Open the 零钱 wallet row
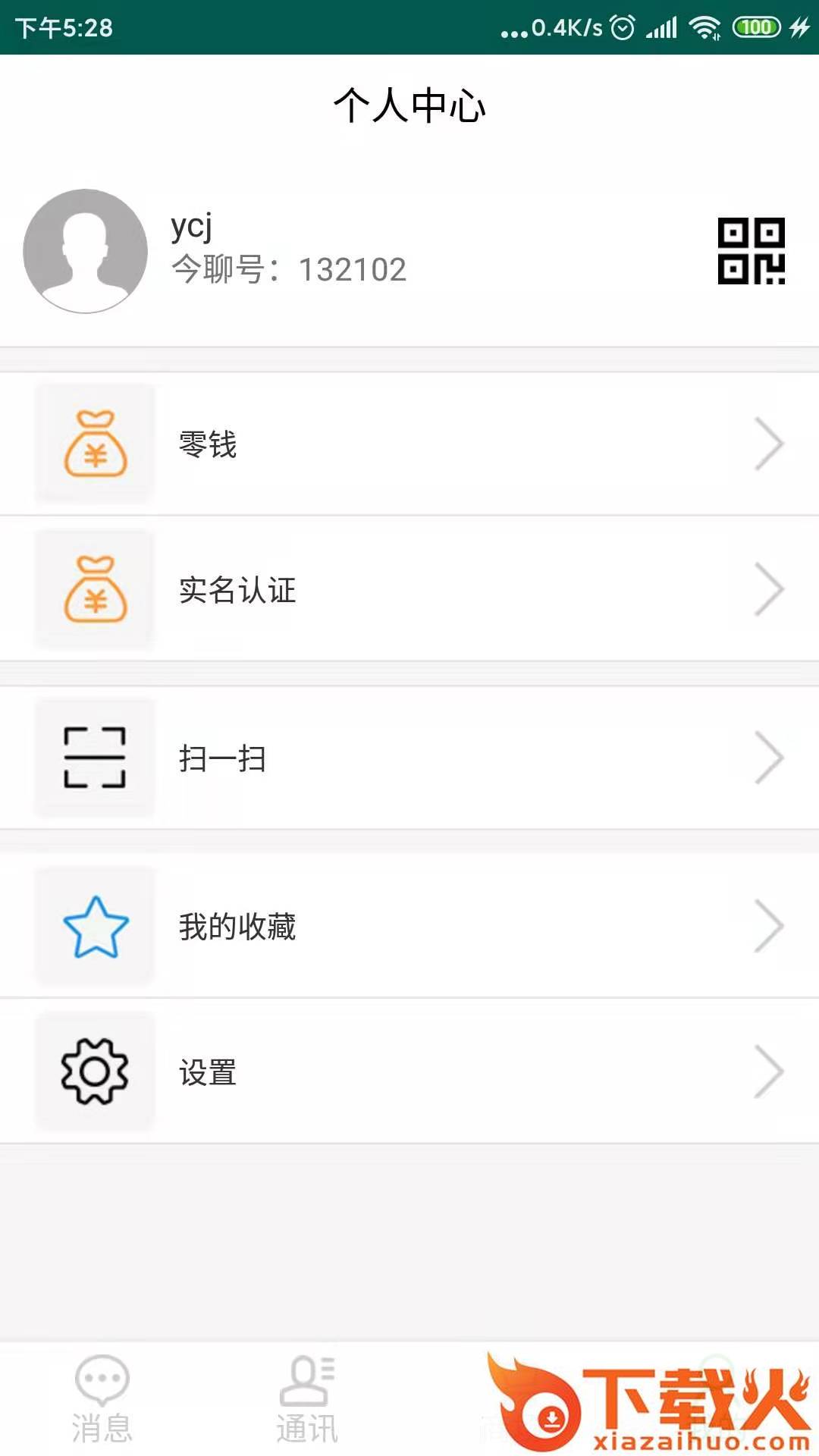The image size is (819, 1456). coord(409,444)
